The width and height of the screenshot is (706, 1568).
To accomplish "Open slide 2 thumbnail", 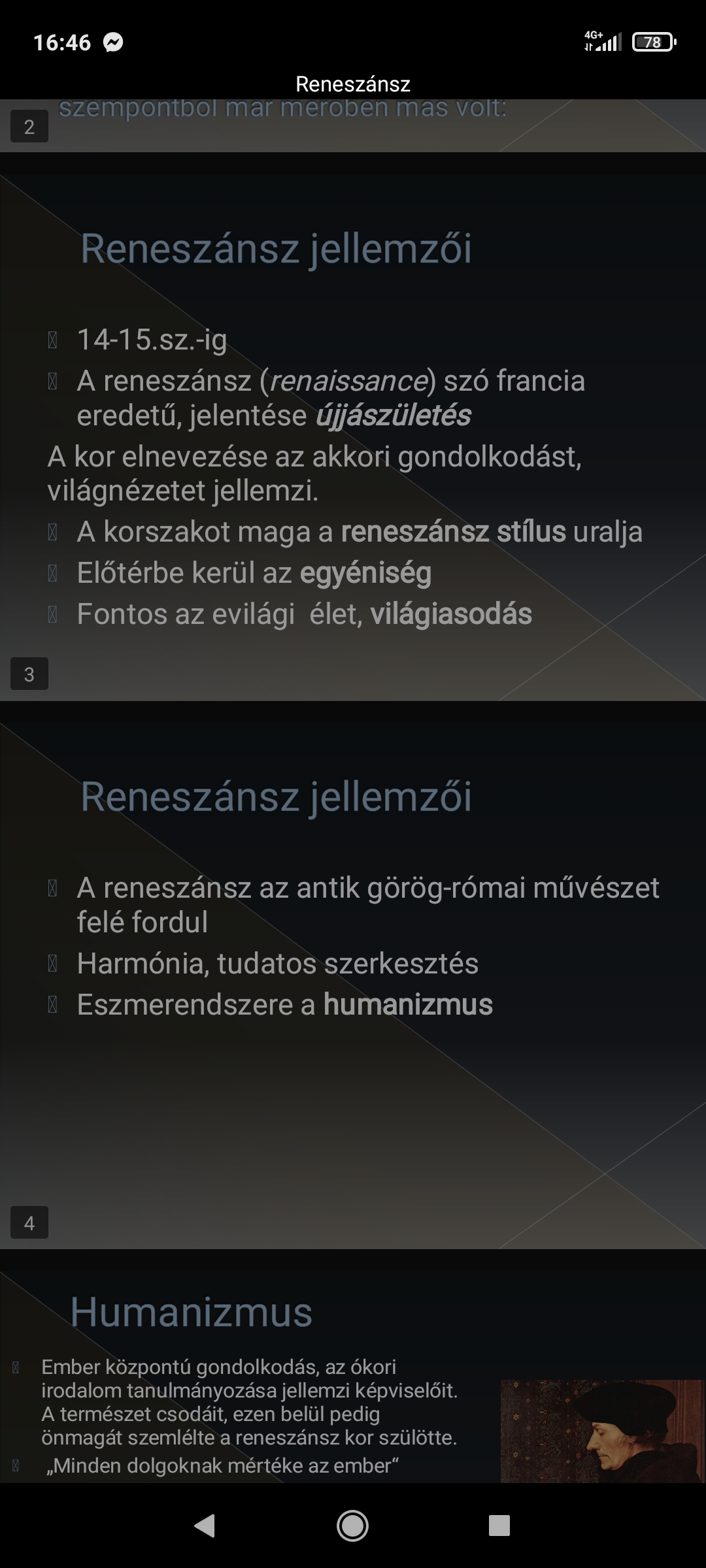I will tap(353, 125).
